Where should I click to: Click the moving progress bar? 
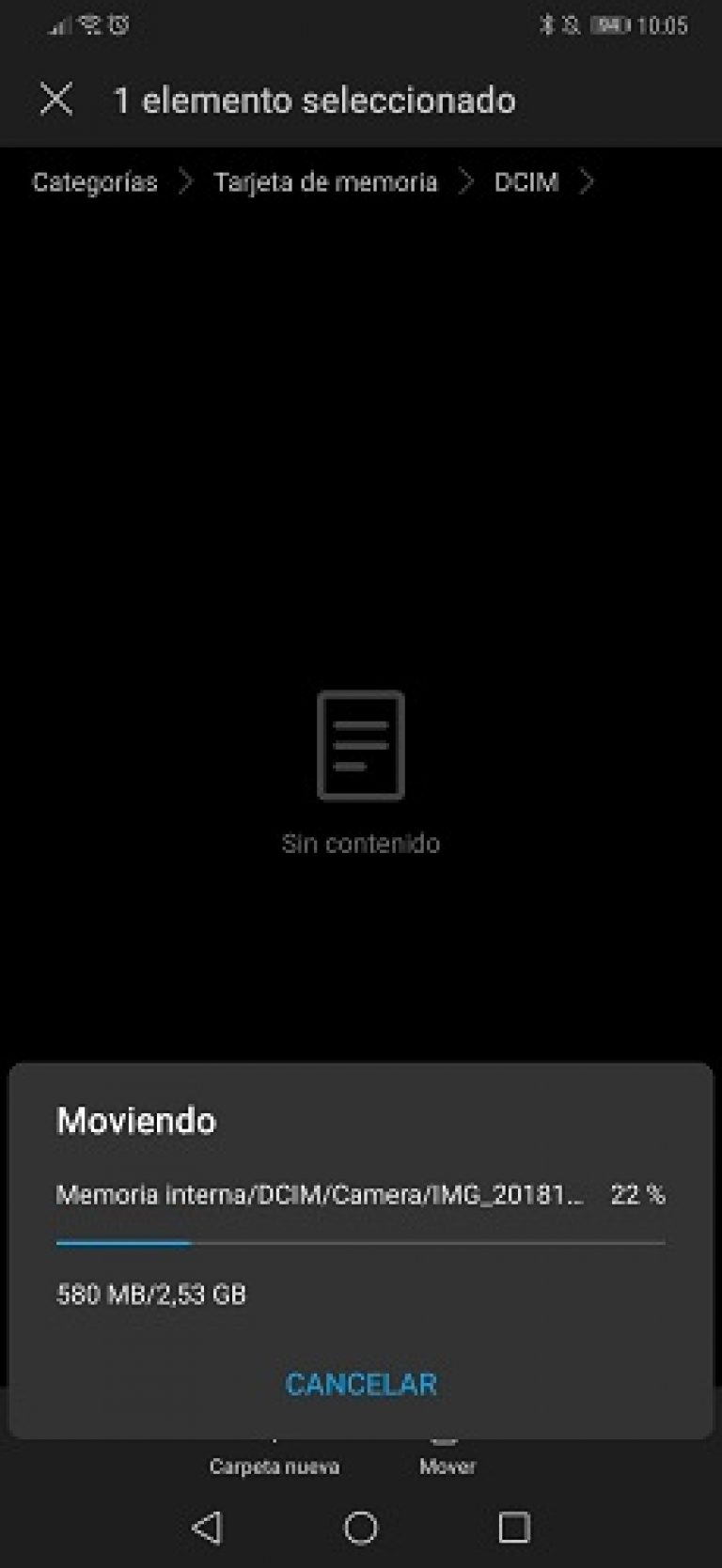point(361,1244)
